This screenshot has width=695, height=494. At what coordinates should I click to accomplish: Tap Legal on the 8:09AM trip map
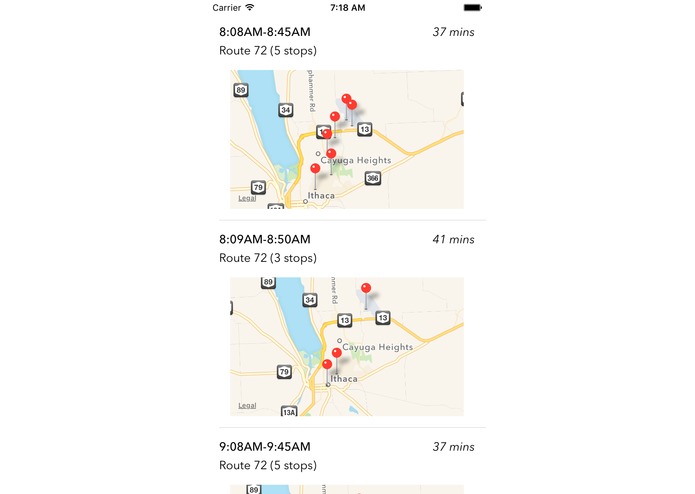[247, 405]
